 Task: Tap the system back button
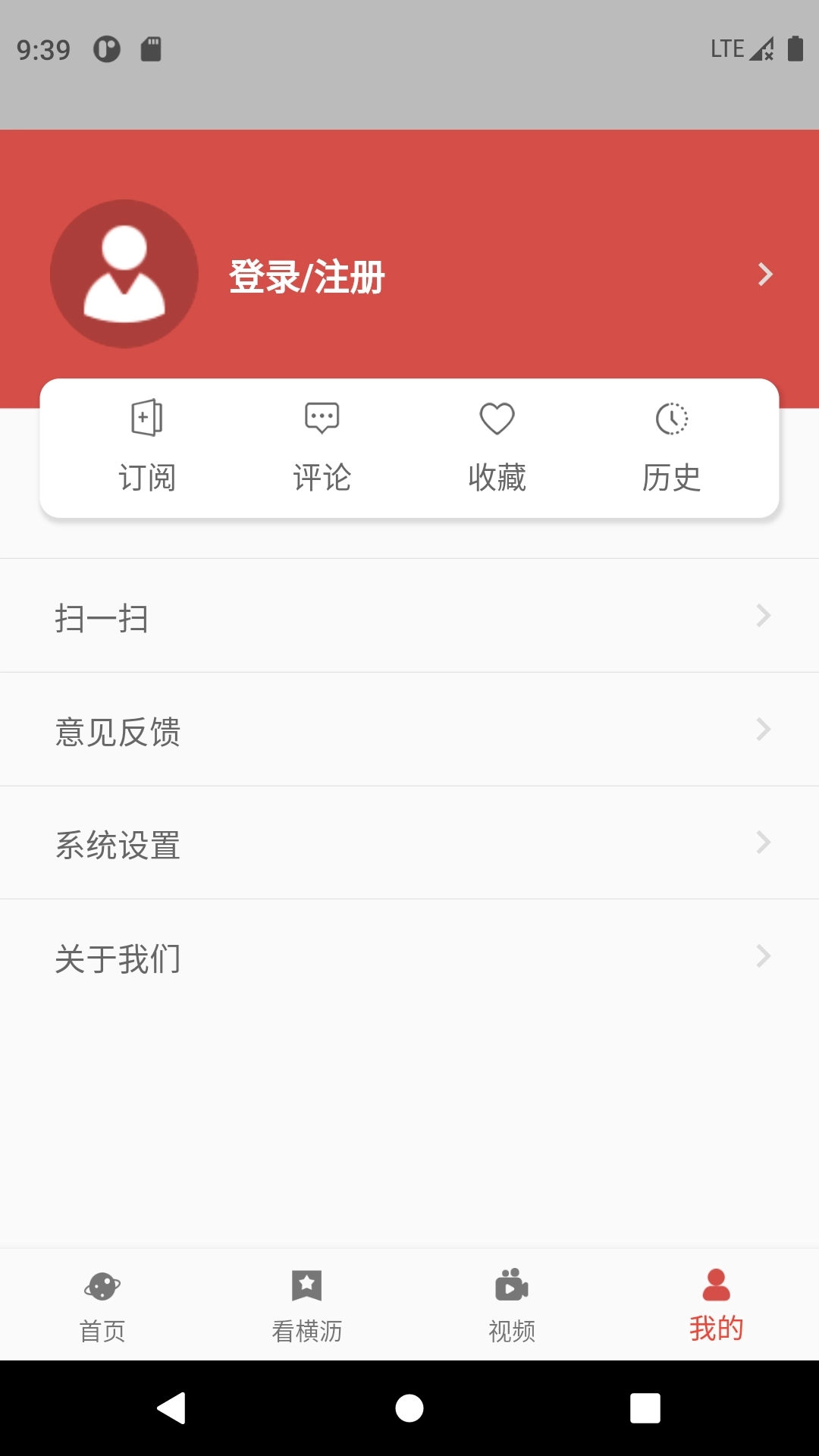pos(172,1408)
